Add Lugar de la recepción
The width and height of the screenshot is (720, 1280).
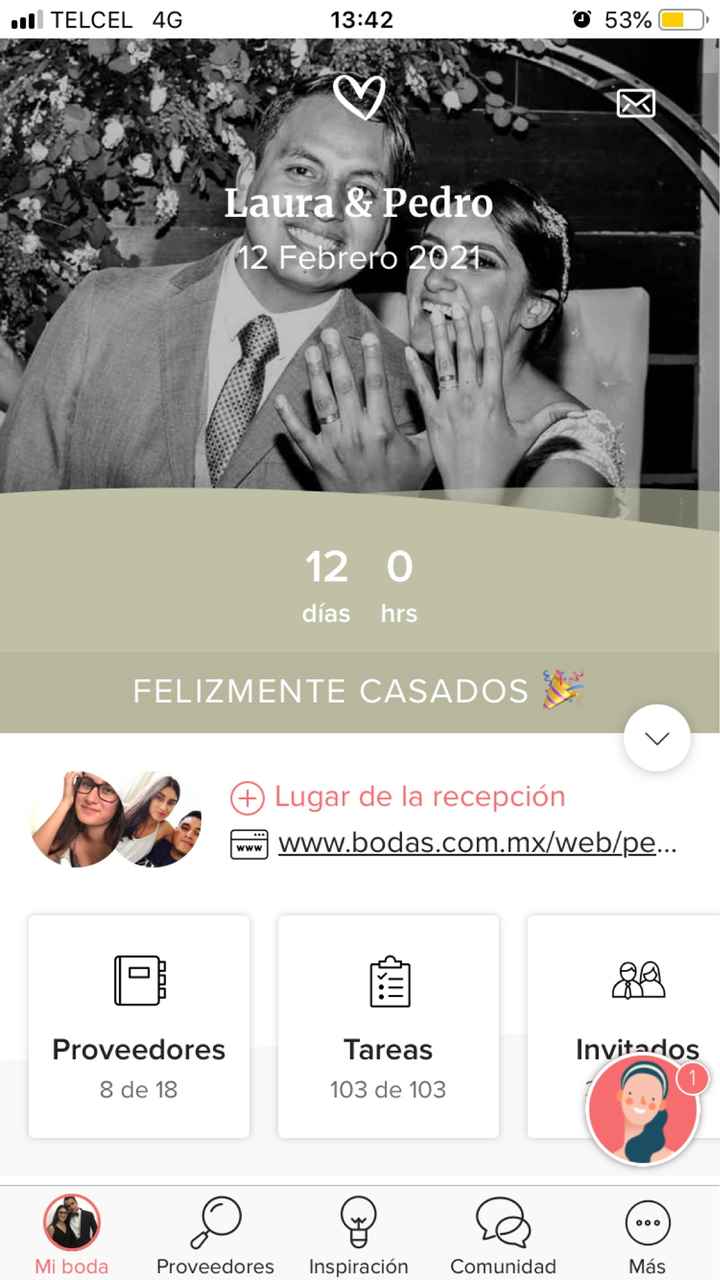pos(398,797)
